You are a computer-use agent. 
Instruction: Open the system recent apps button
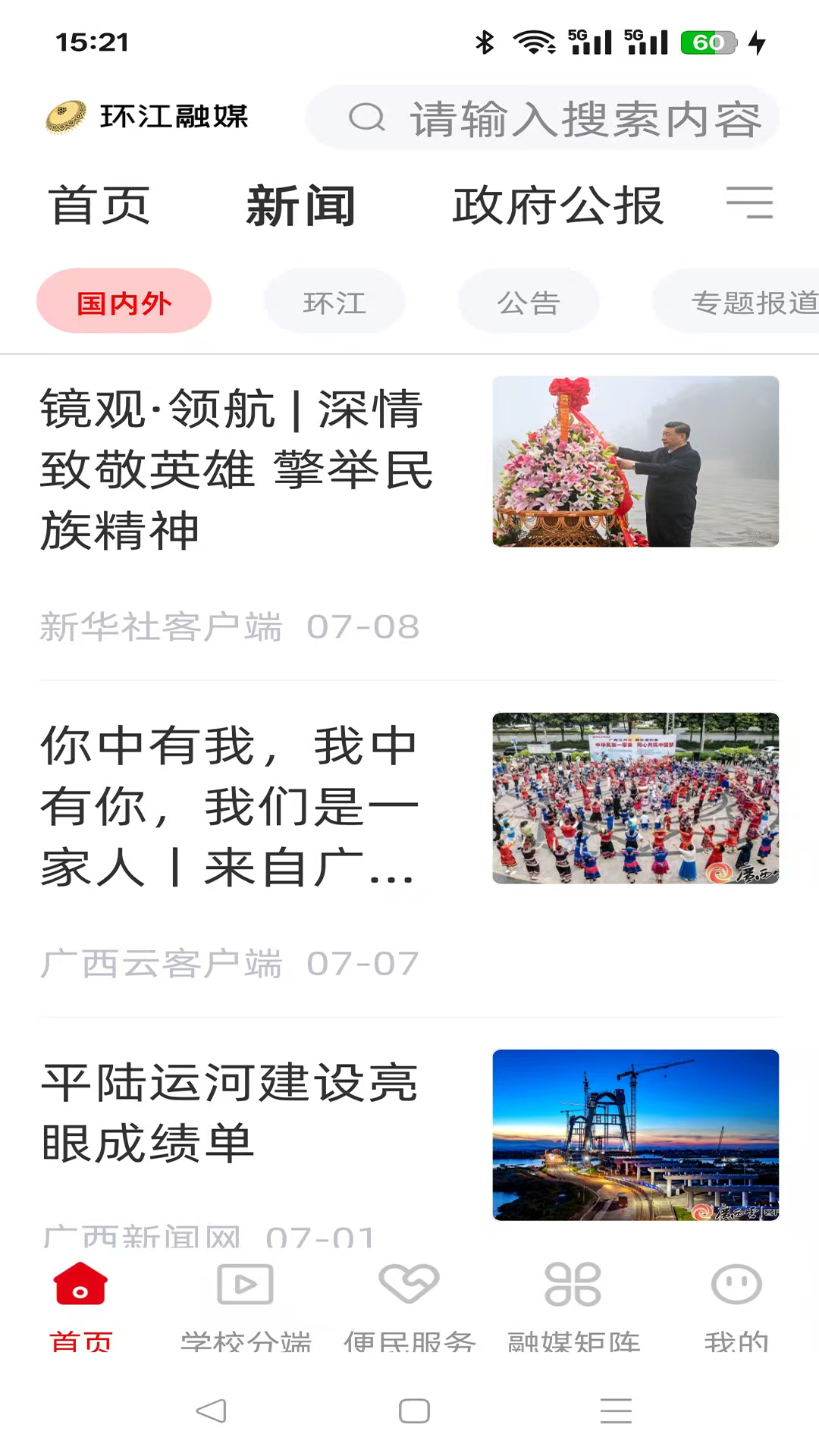coord(616,1410)
